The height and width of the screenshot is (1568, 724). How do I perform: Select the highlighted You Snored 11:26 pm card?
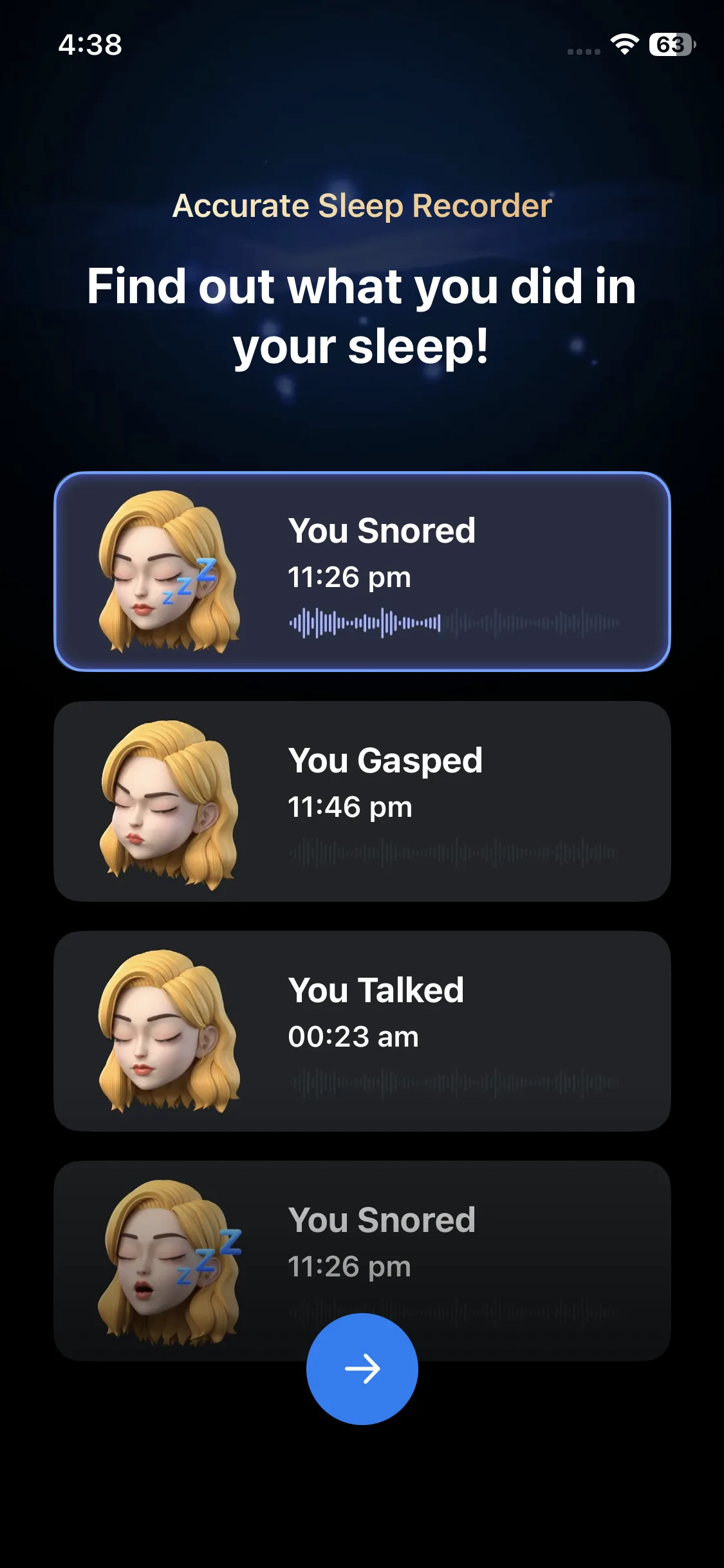pos(362,572)
